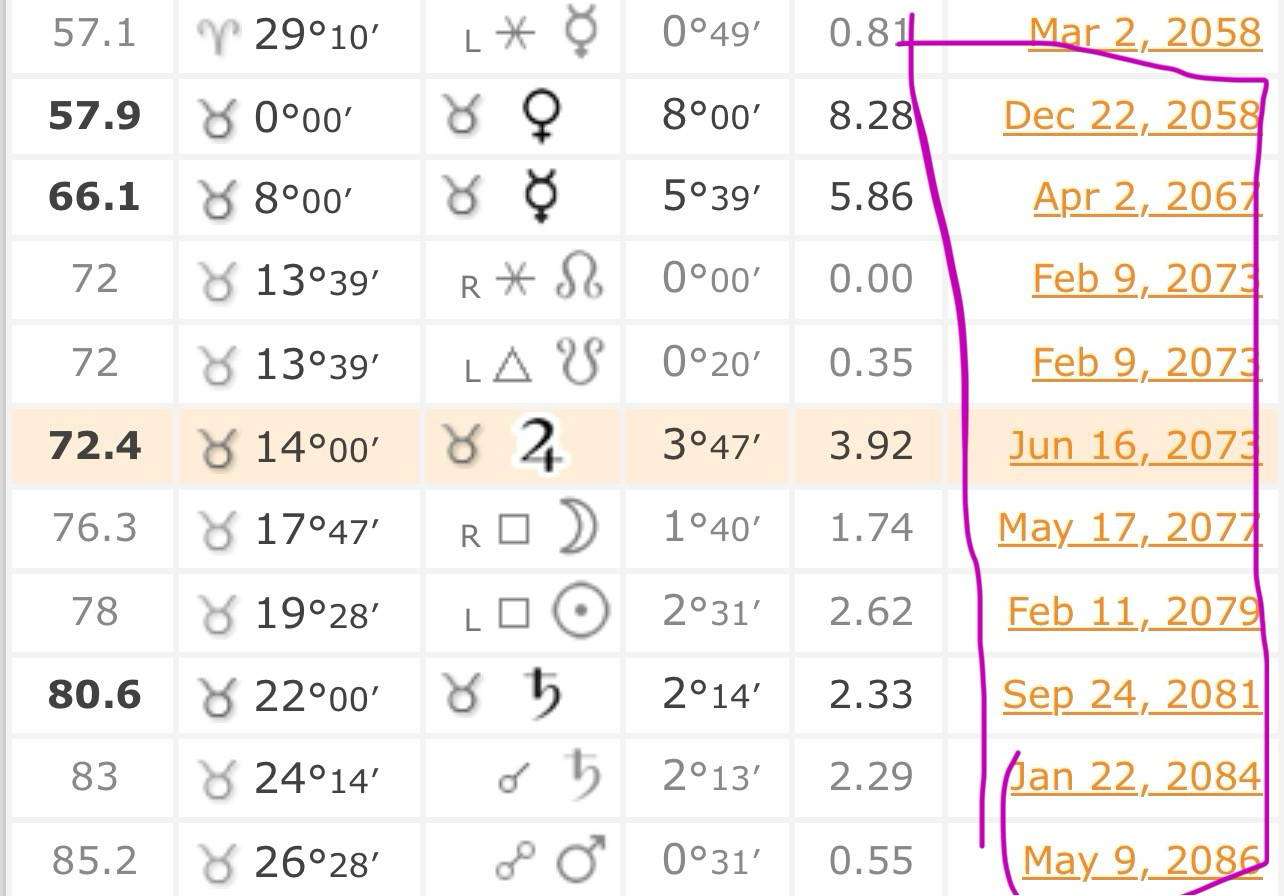This screenshot has height=896, width=1284.
Task: Open the Dec 22, 2058 date link
Action: (x=1132, y=116)
